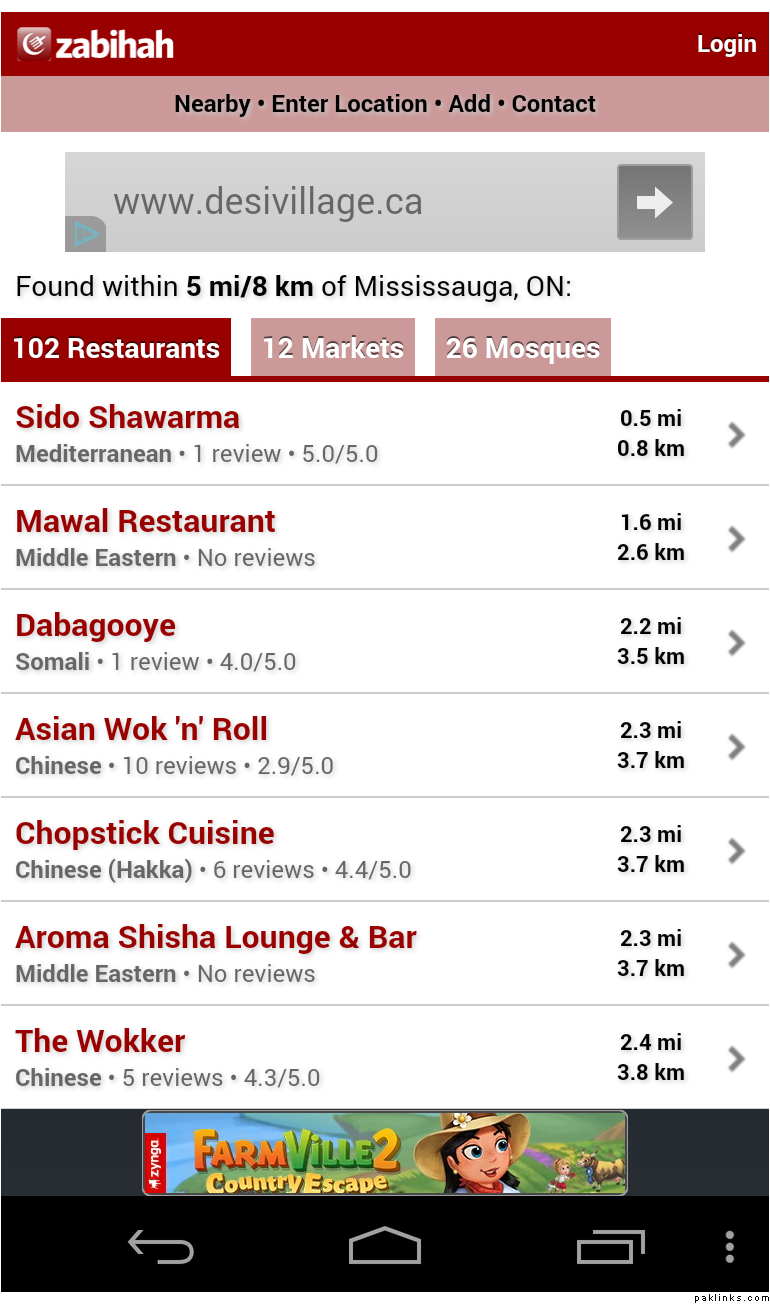View Mawal Restaurant details
Image resolution: width=770 pixels, height=1304 pixels.
146,522
